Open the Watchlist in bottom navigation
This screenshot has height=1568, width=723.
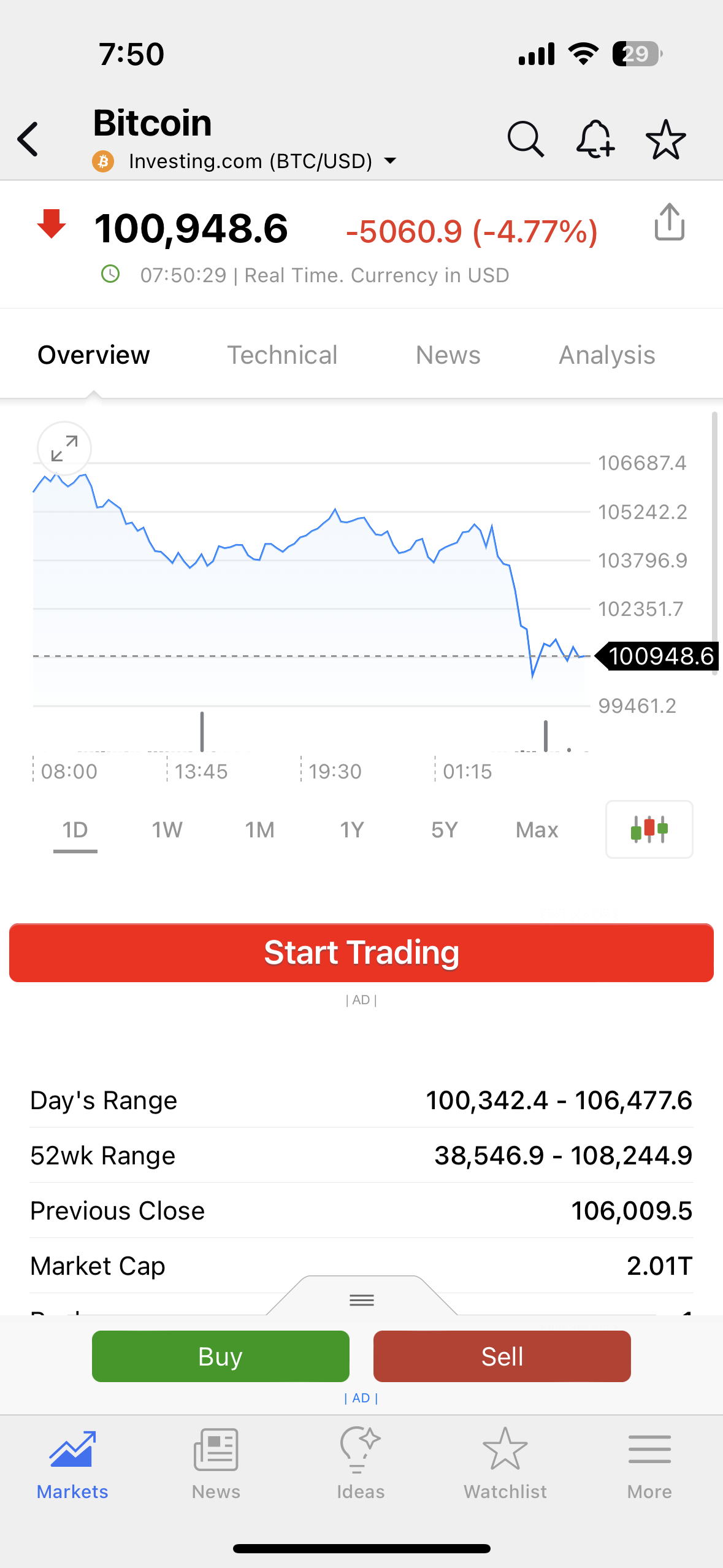pos(505,1464)
